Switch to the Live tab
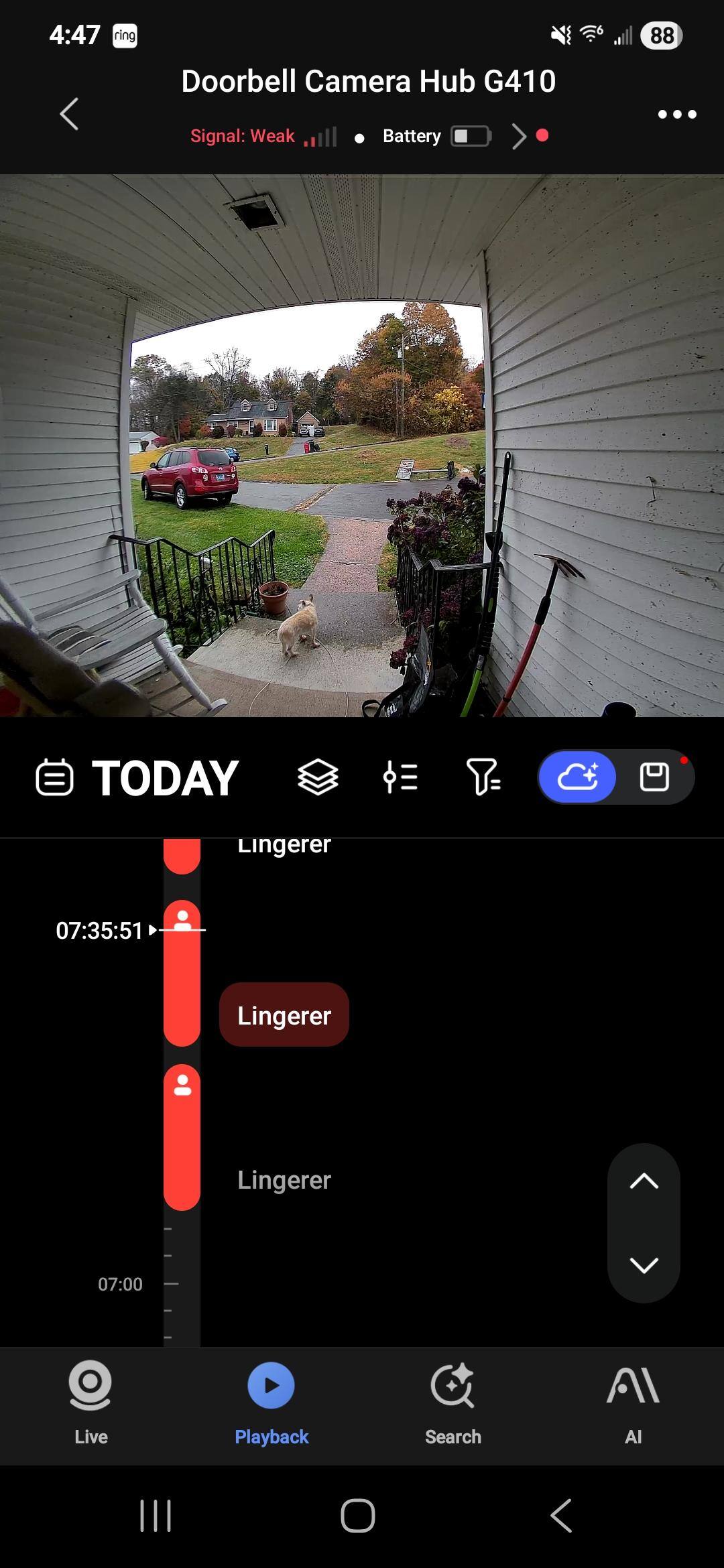The image size is (724, 1568). tap(90, 1400)
